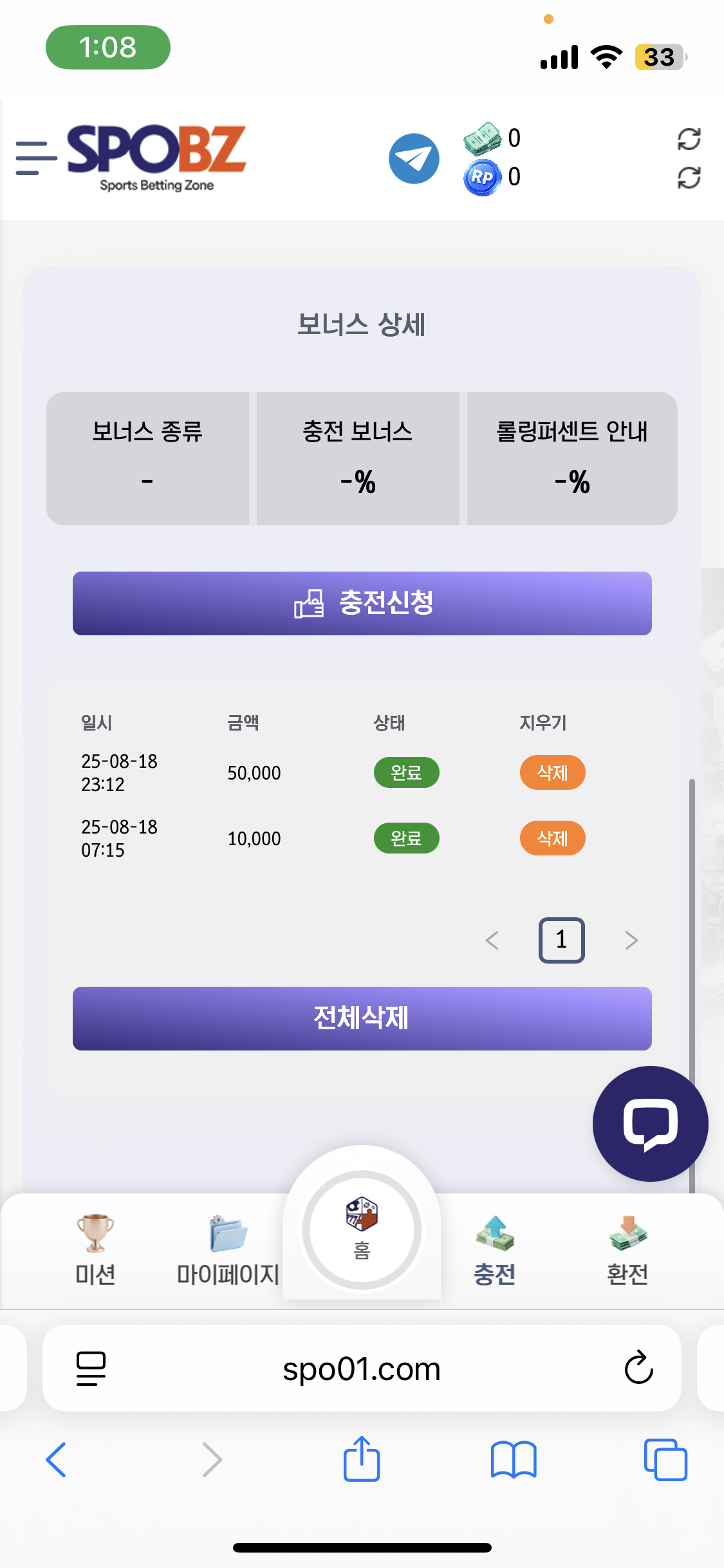Open the 마이페이지 tab
The width and height of the screenshot is (724, 1568).
228,1250
